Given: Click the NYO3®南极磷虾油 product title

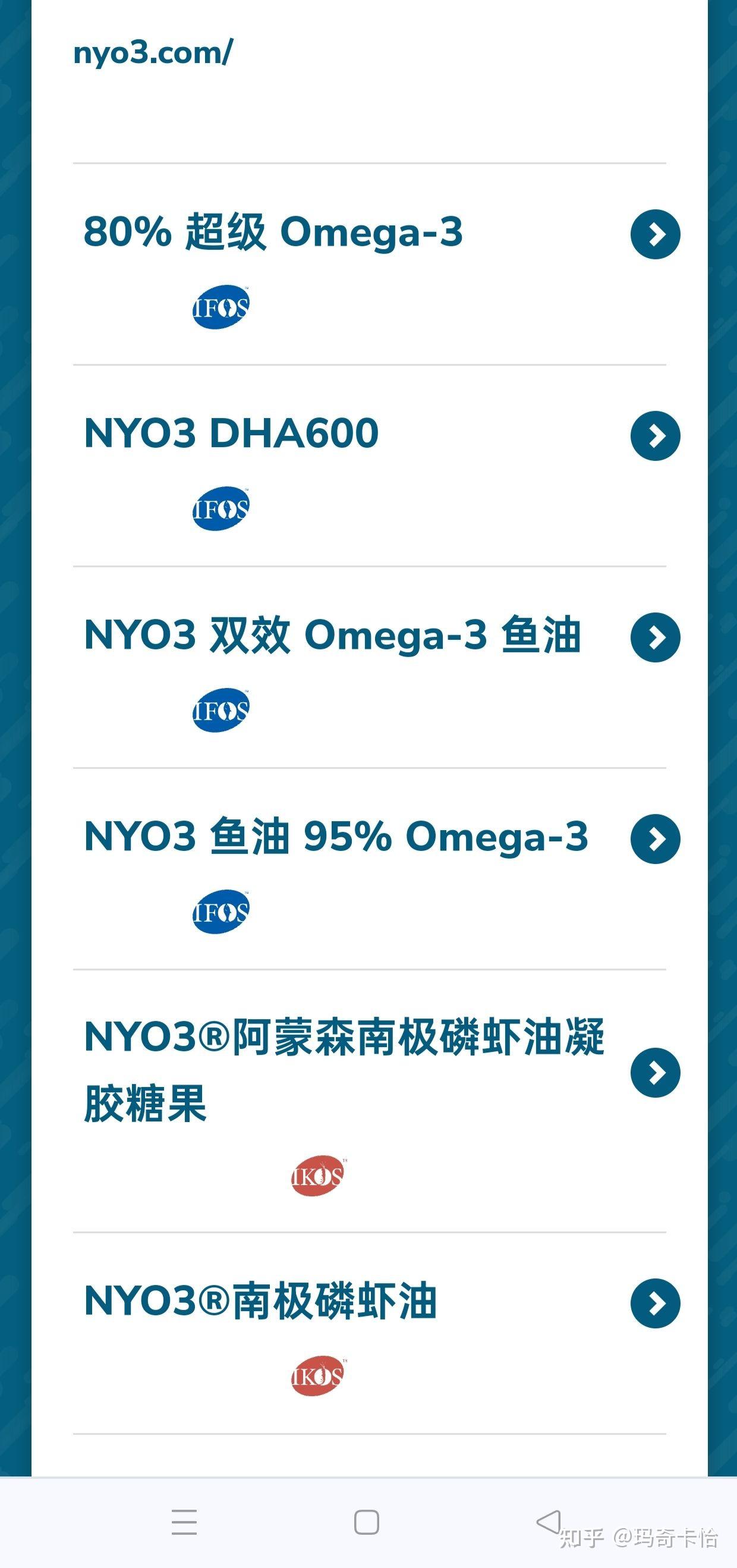Looking at the screenshot, I should [262, 1299].
